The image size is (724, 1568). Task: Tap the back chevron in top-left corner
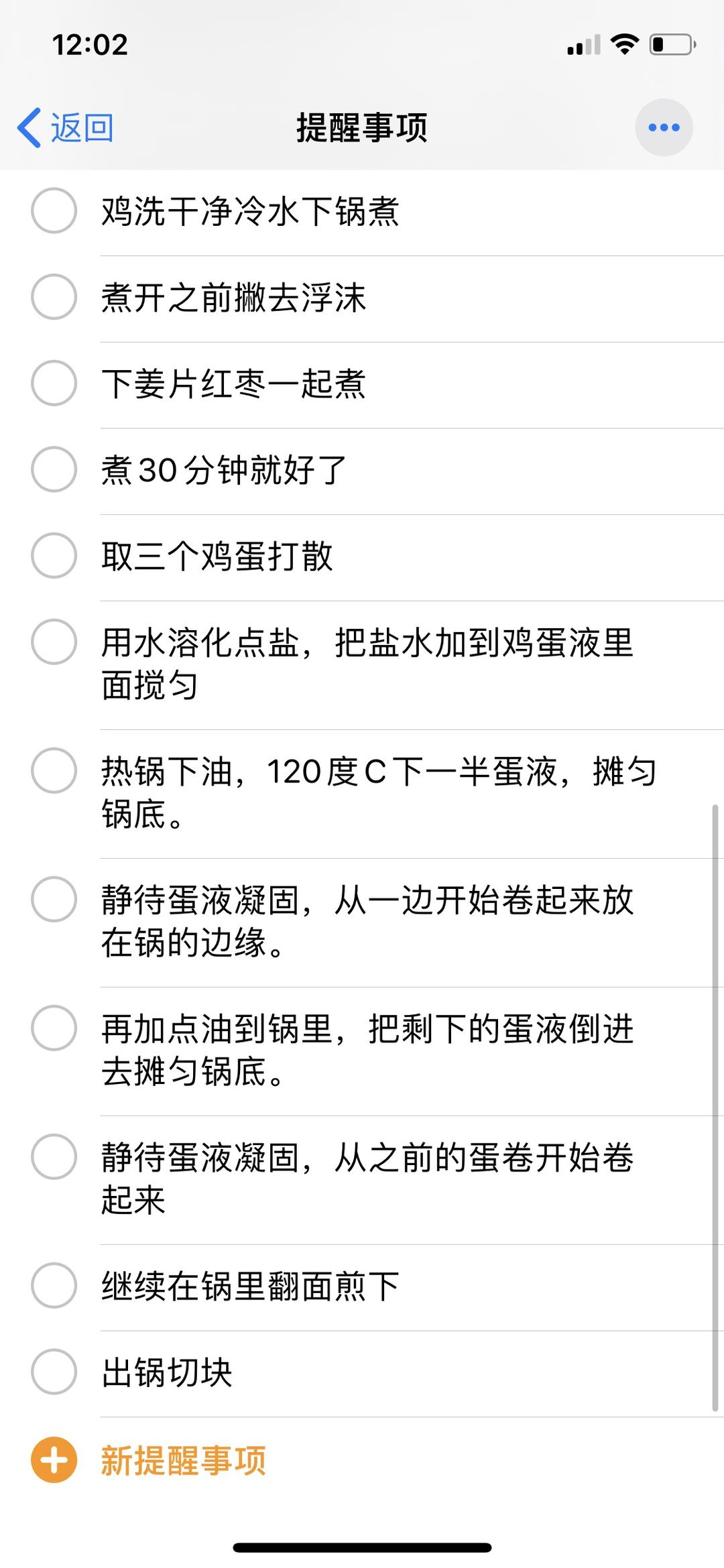coord(30,127)
